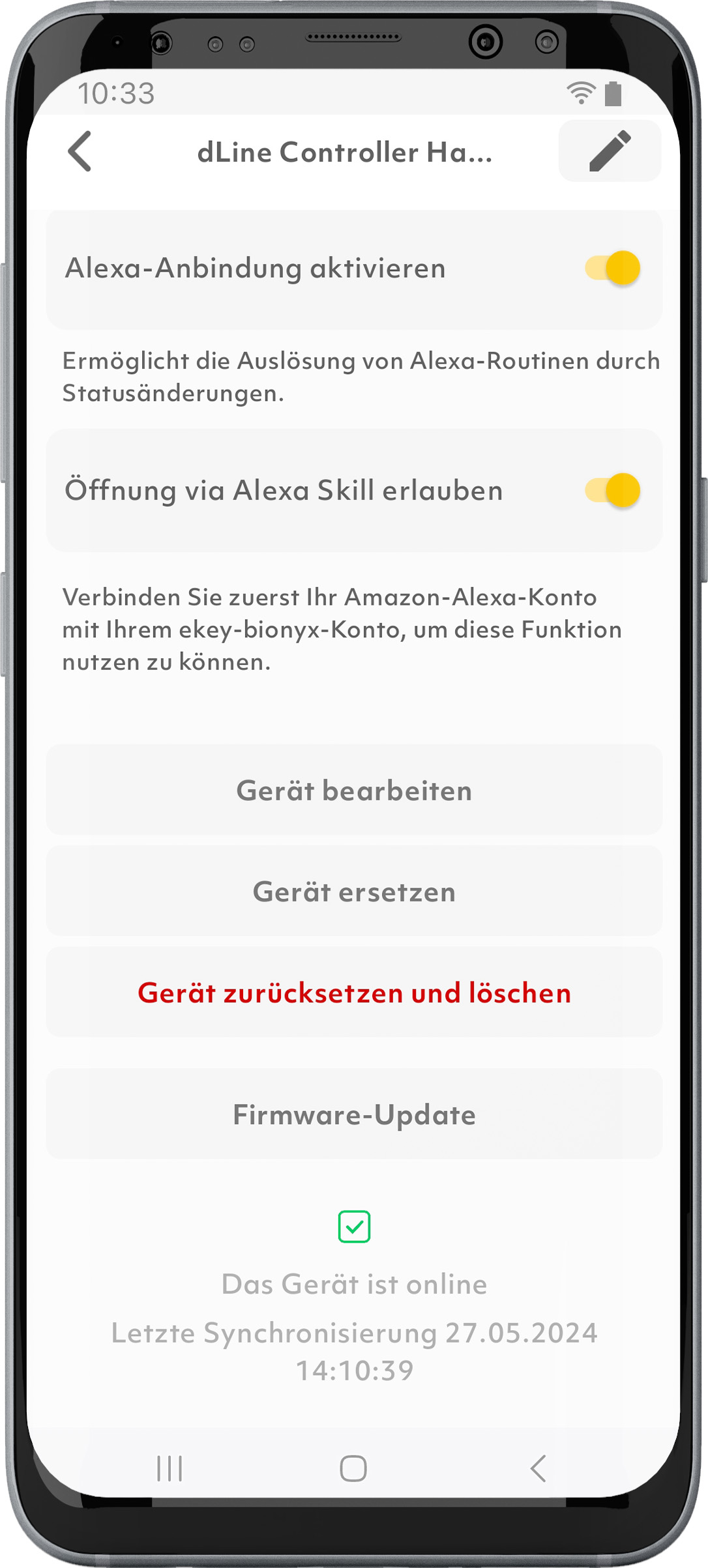The image size is (708, 1568).
Task: Go back using the top-left arrow
Action: [x=80, y=151]
